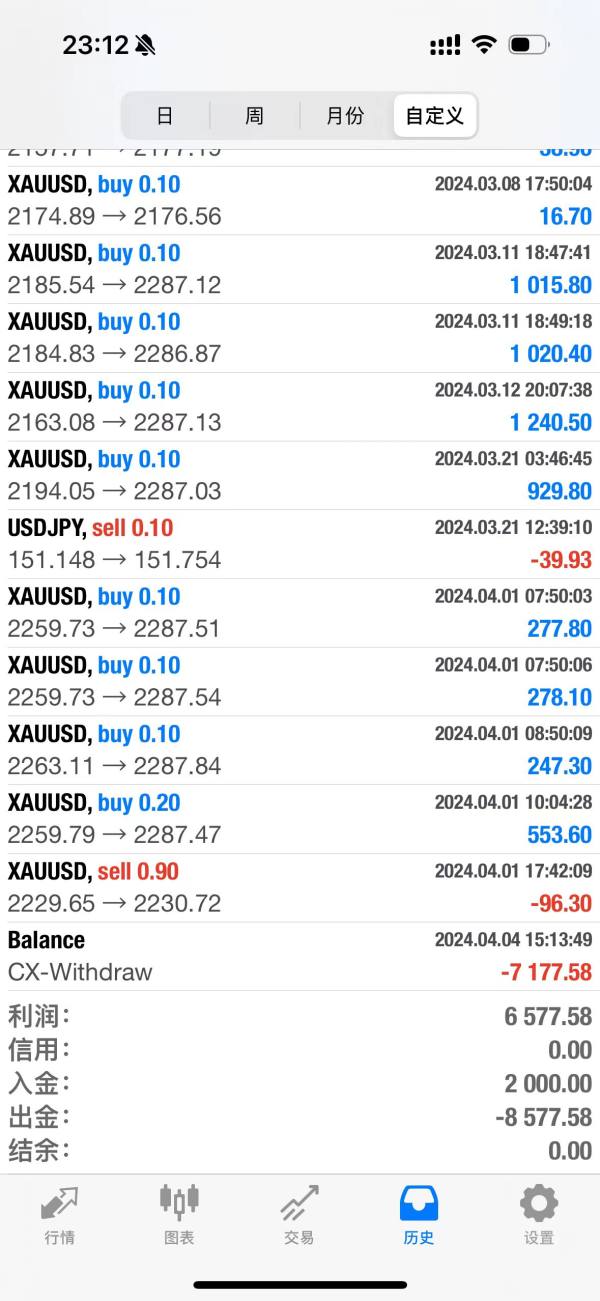Open the XAUUSD trade with profit 16.70
Viewport: 600px width, 1301px height.
click(300, 201)
